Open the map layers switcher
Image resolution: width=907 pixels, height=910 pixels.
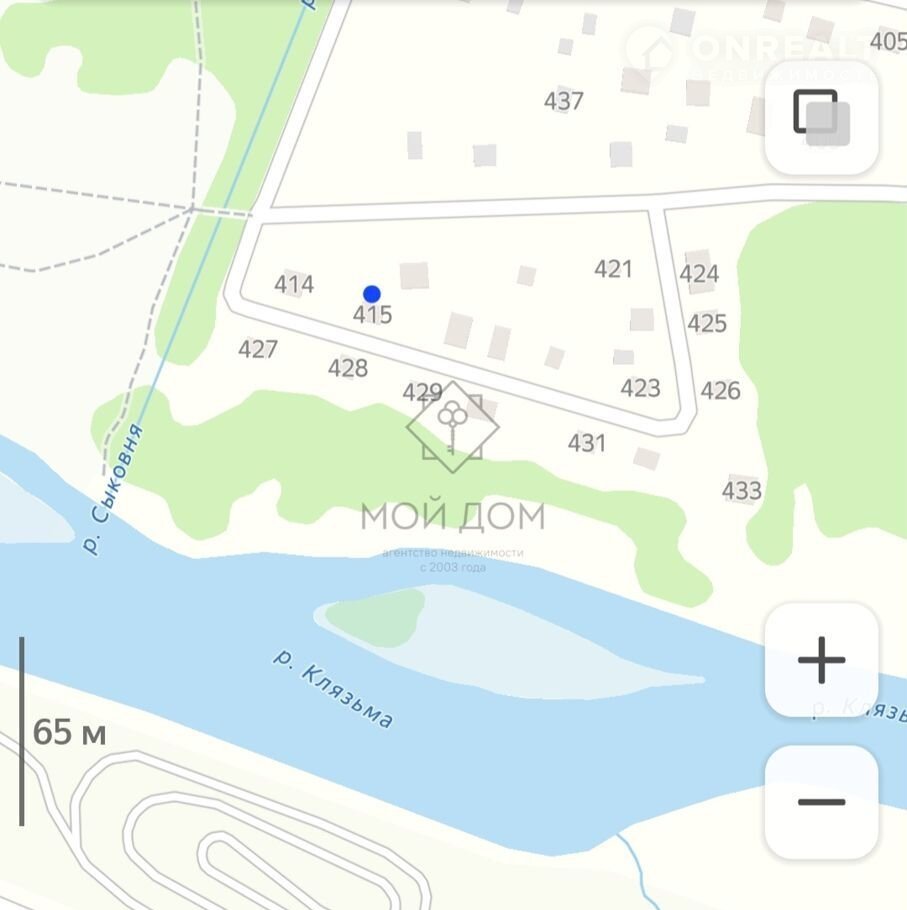point(821,118)
